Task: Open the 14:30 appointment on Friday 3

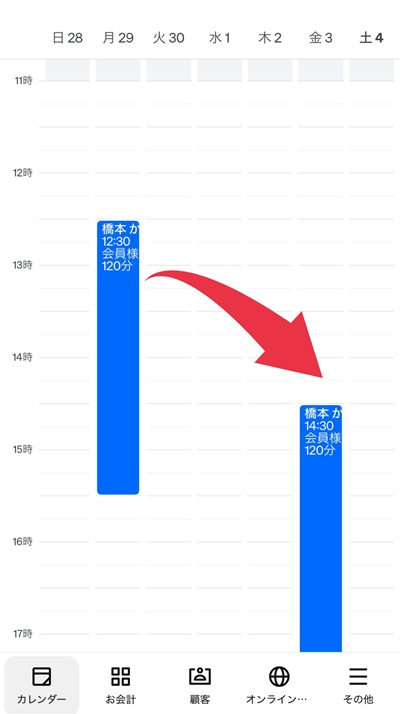Action: [321, 528]
